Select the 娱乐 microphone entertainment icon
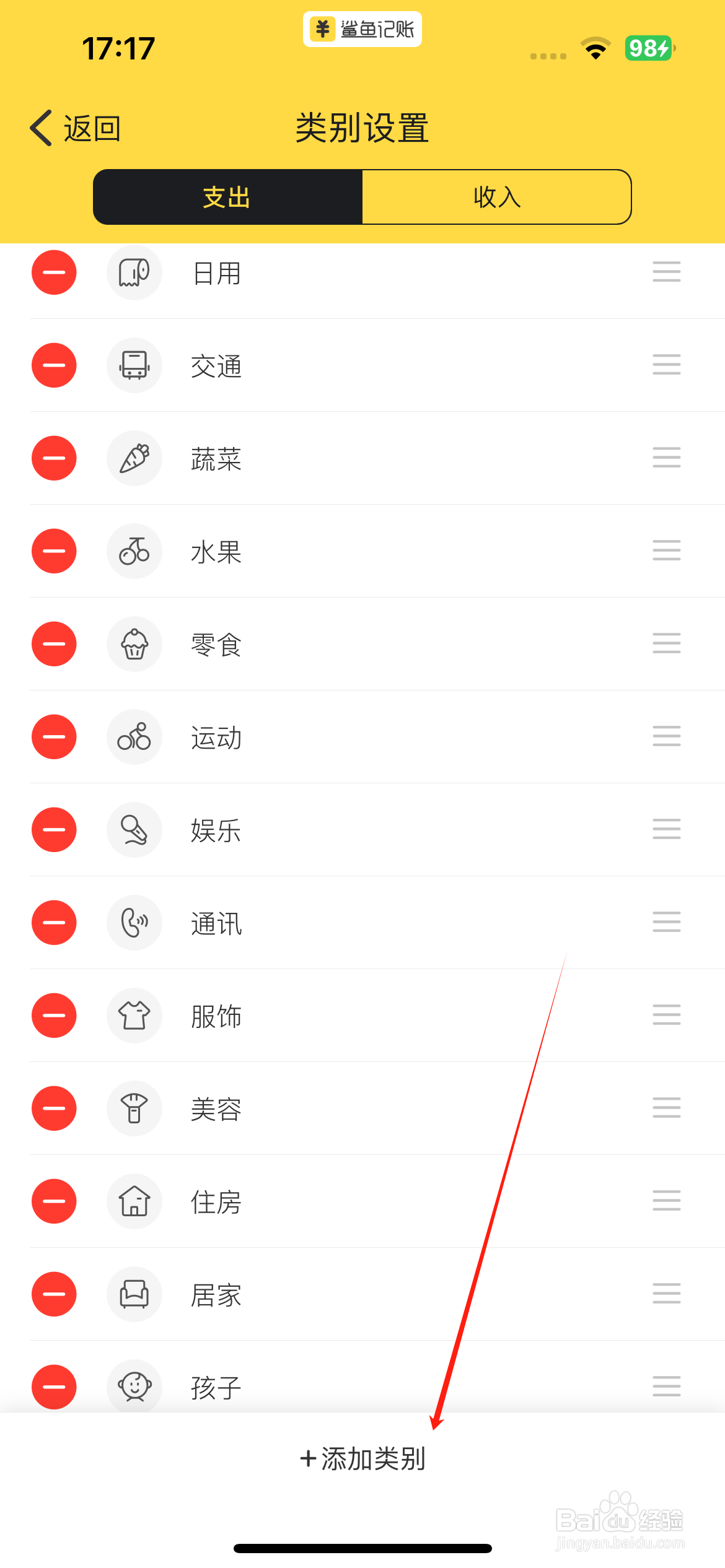 click(134, 830)
